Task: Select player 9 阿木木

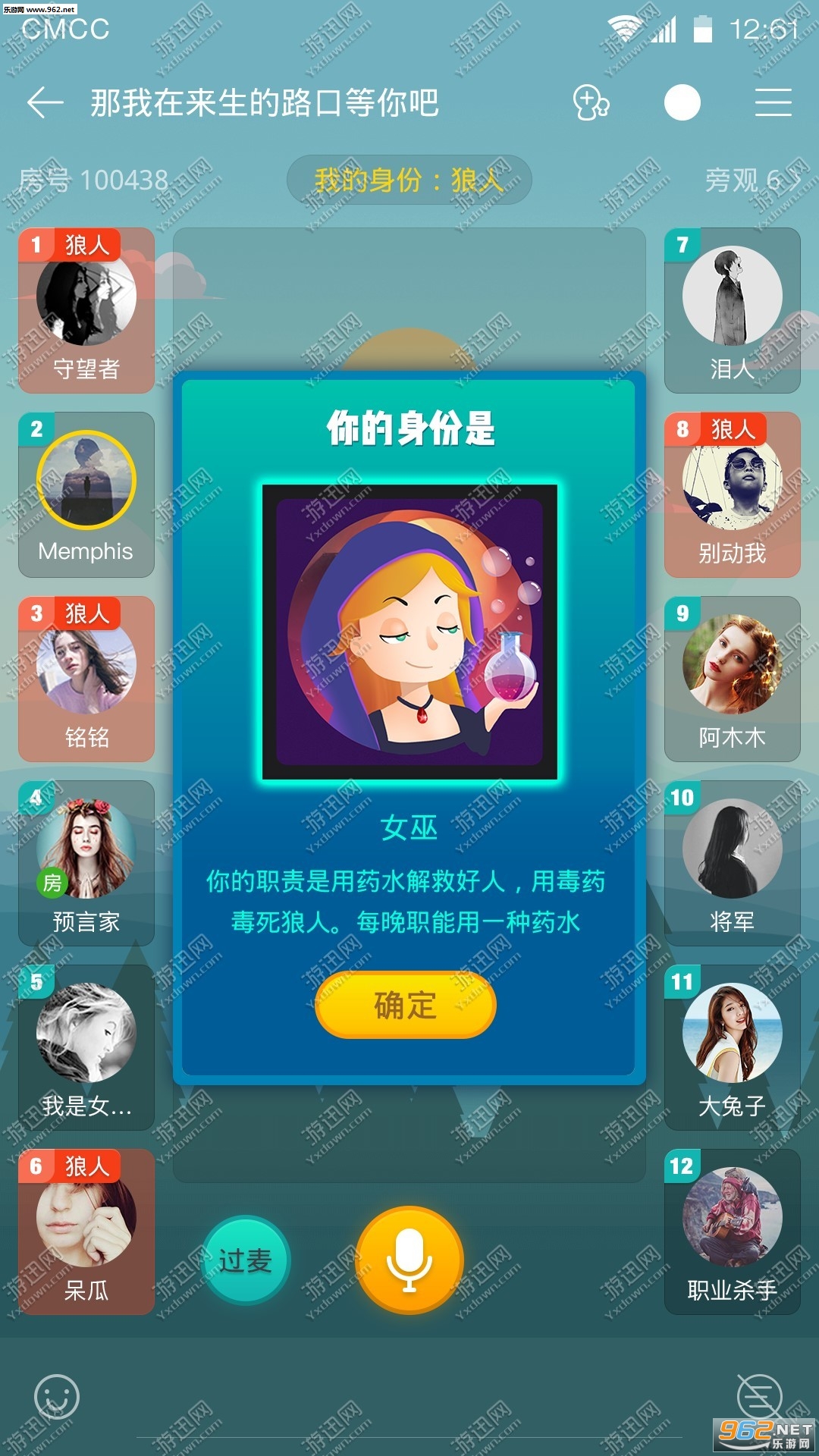Action: pos(732,679)
